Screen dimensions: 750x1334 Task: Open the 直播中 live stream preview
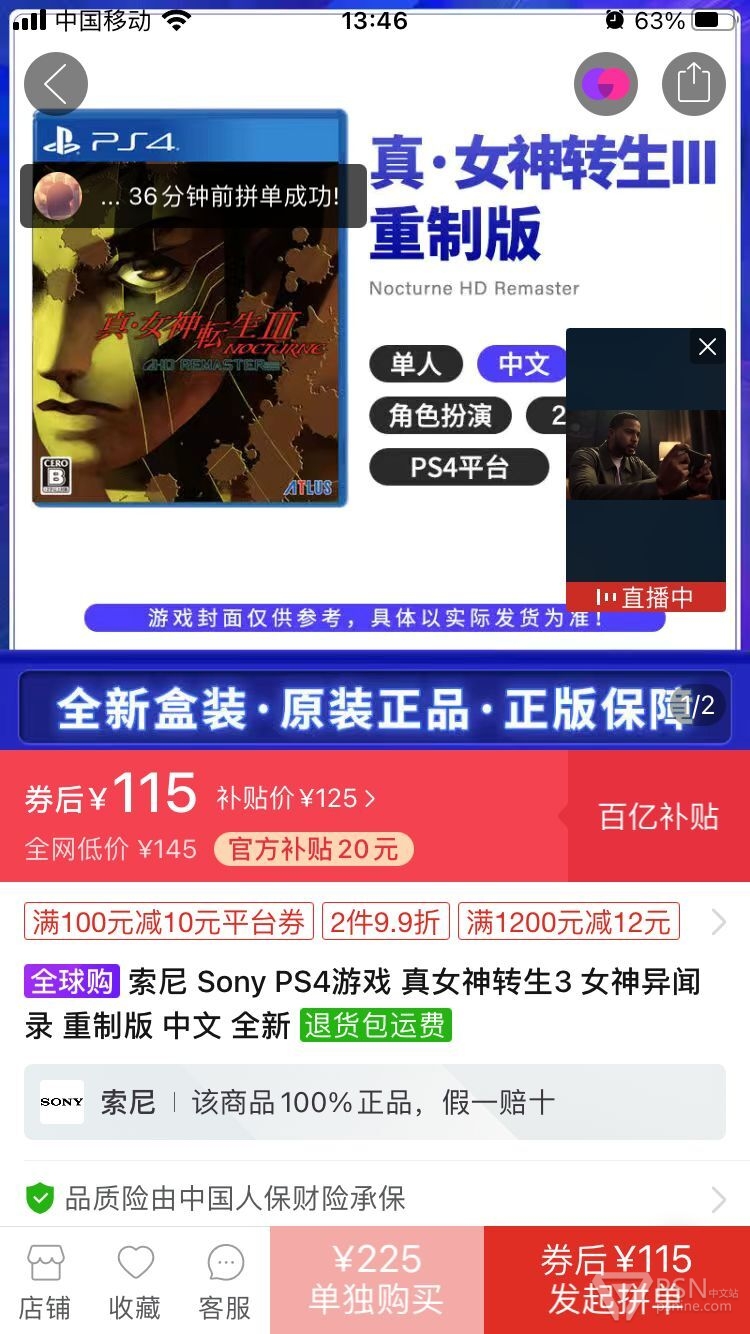[x=646, y=470]
